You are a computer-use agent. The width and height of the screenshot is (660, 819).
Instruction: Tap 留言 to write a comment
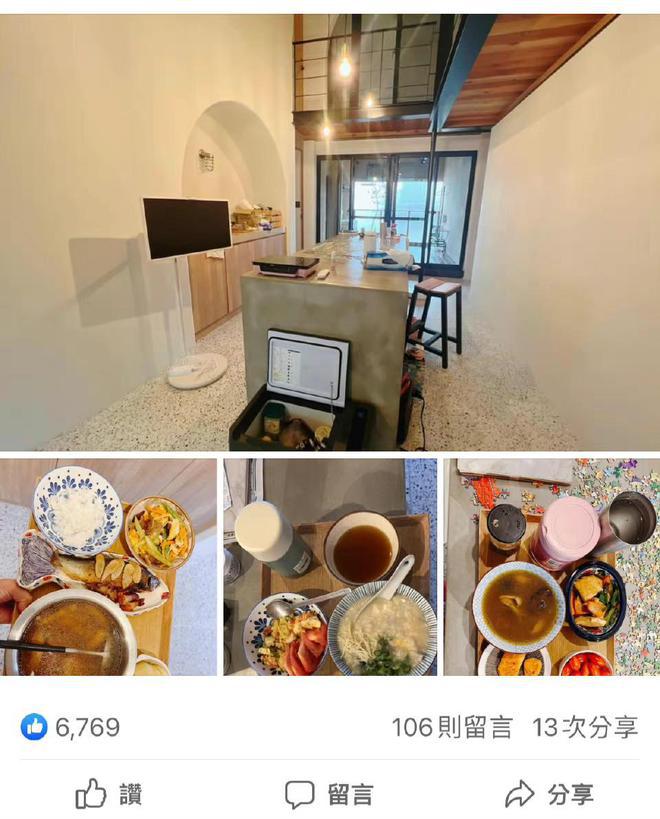tap(329, 794)
